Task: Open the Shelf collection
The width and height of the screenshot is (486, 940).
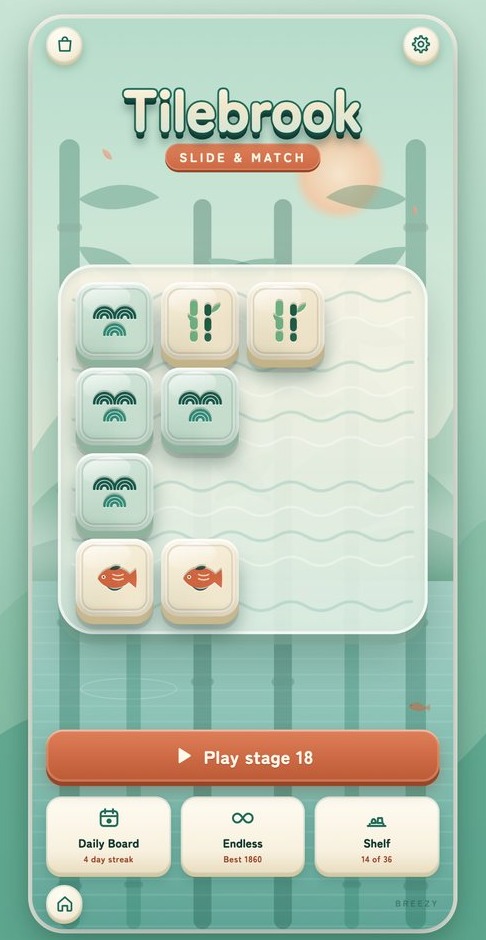Action: (377, 836)
